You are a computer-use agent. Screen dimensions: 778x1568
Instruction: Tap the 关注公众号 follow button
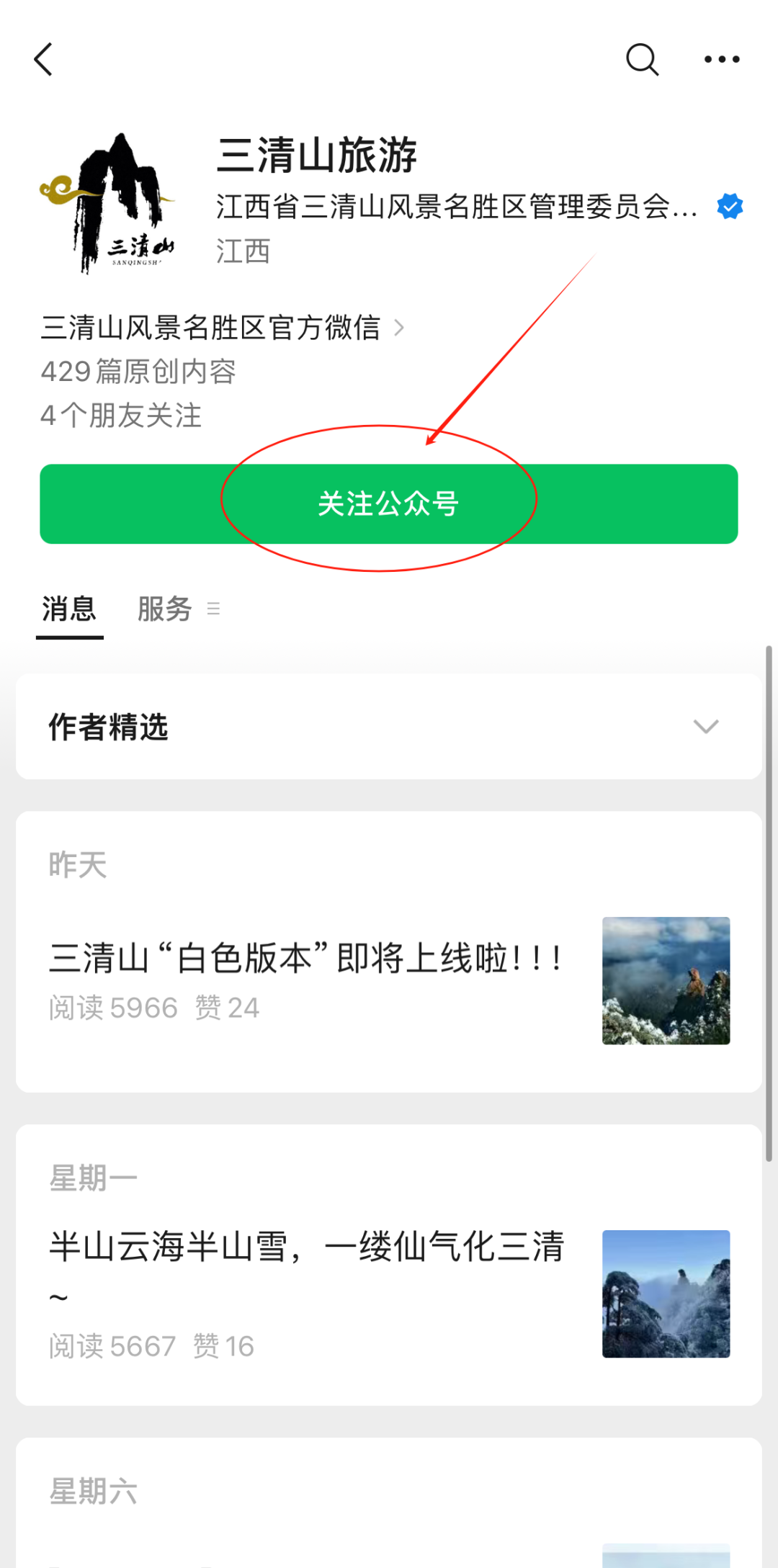click(x=388, y=503)
